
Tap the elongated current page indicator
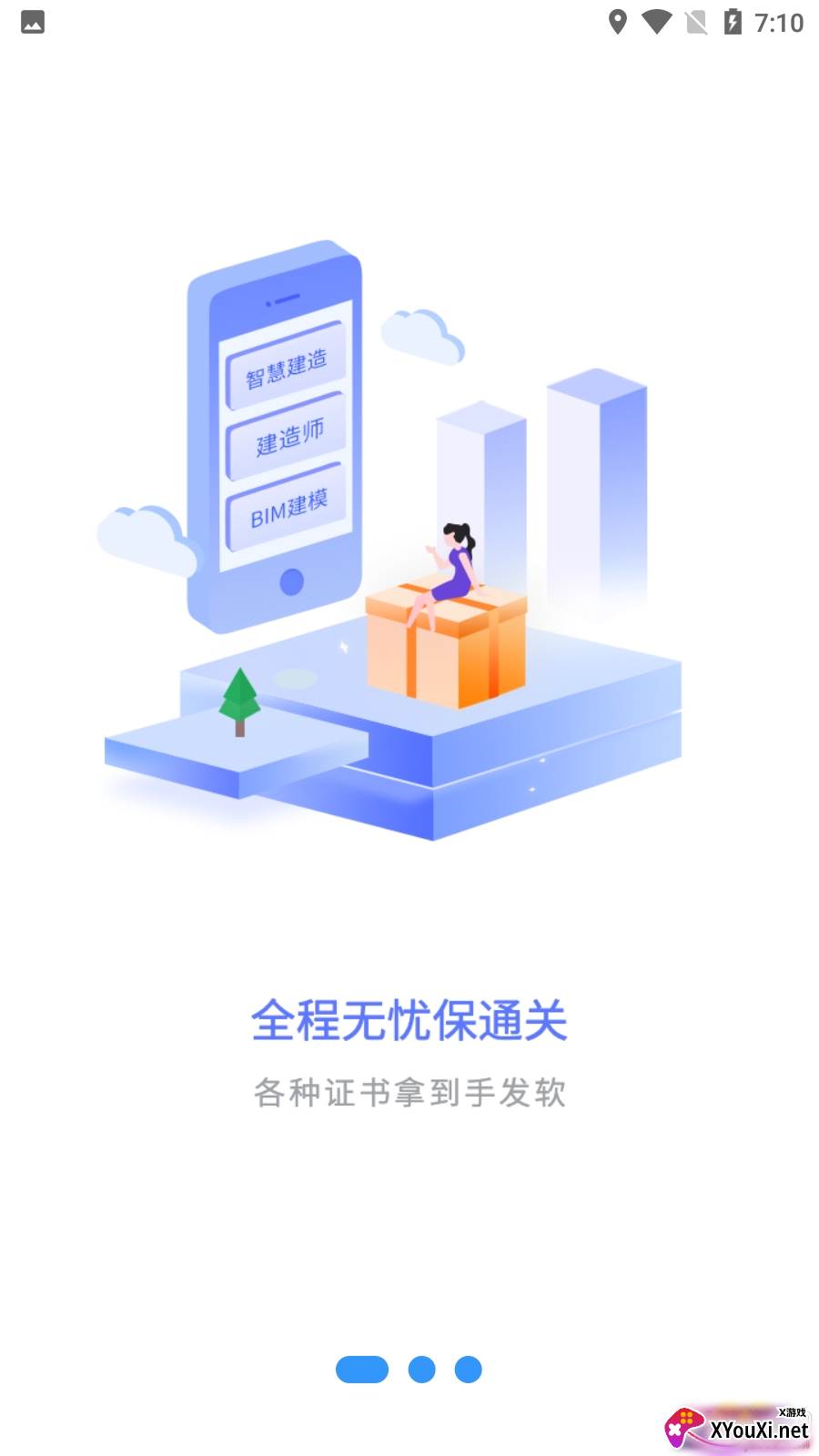coord(362,1370)
